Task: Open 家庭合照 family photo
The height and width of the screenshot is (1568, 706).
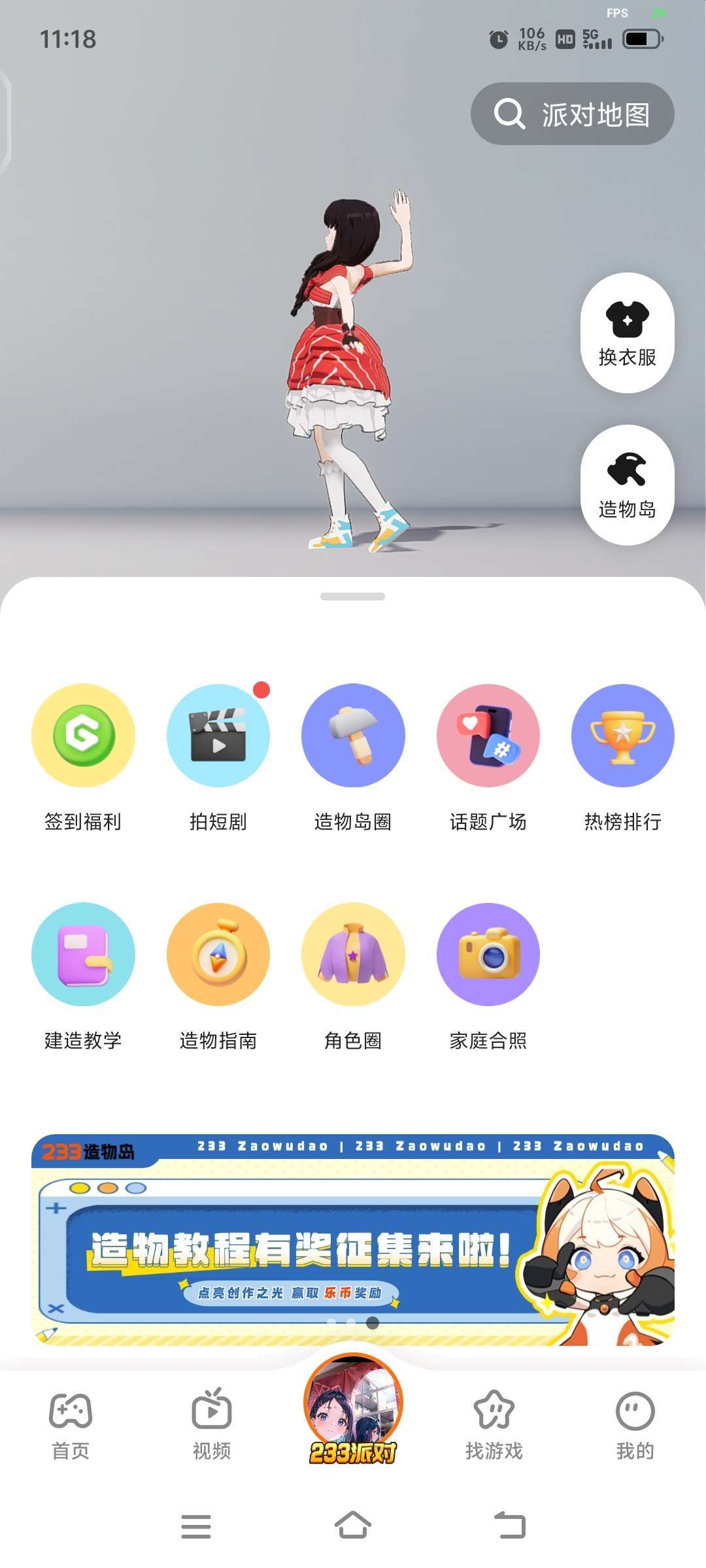Action: click(488, 955)
